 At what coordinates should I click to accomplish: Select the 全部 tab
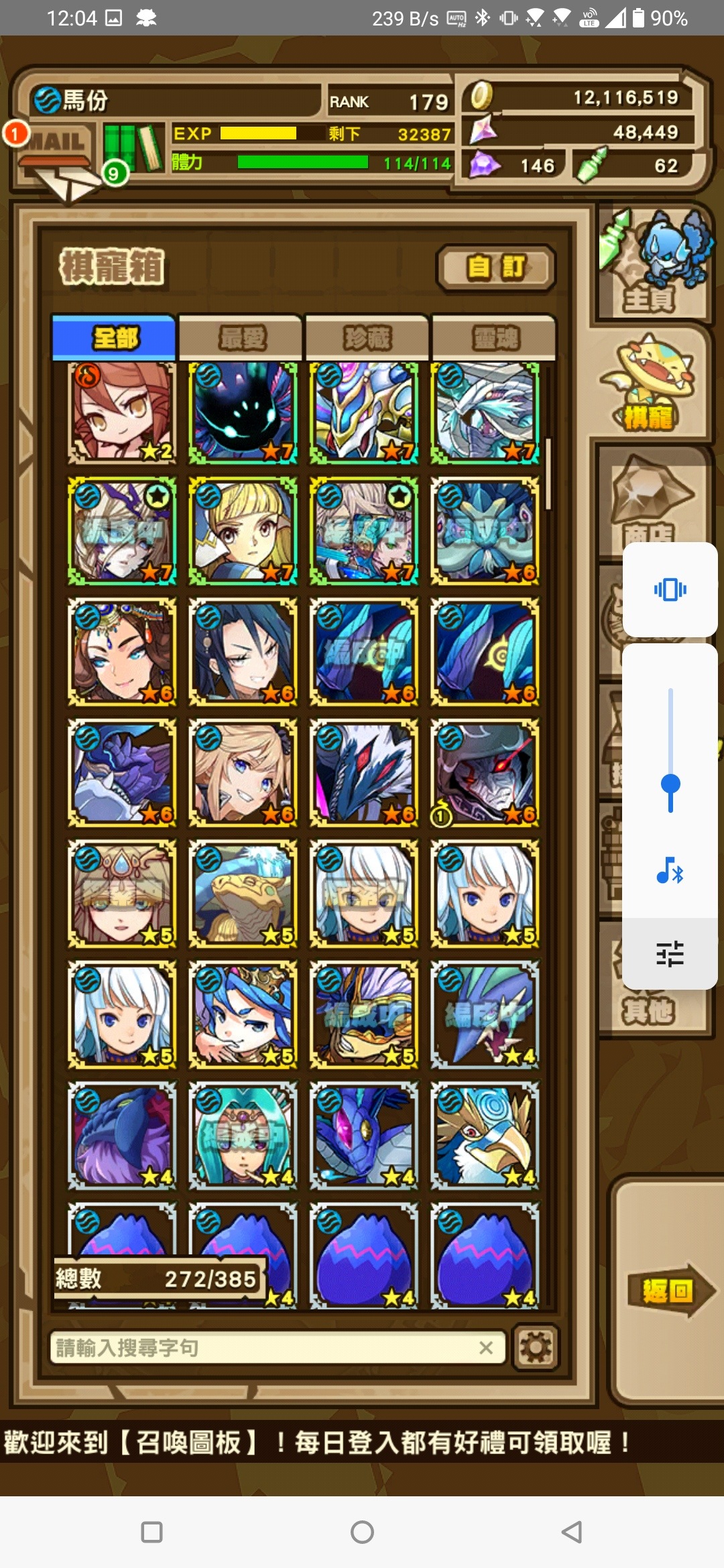[115, 338]
